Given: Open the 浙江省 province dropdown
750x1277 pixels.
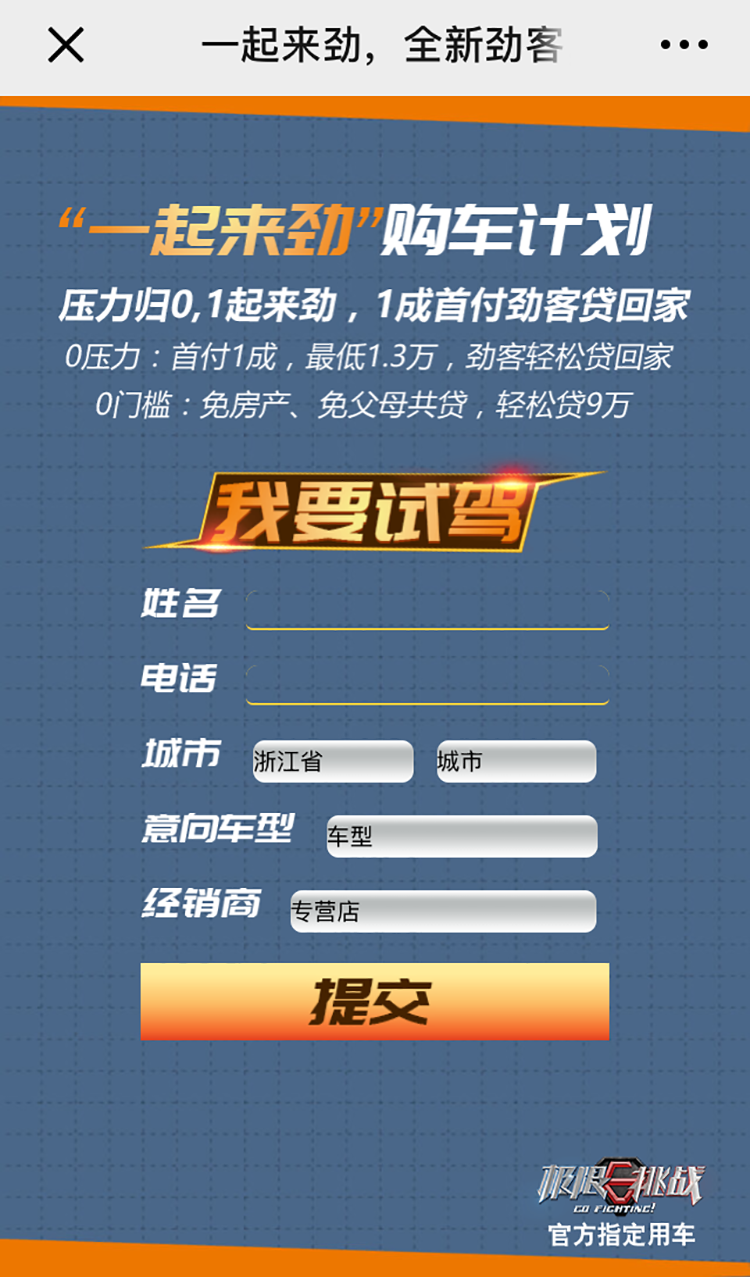Looking at the screenshot, I should click(332, 762).
